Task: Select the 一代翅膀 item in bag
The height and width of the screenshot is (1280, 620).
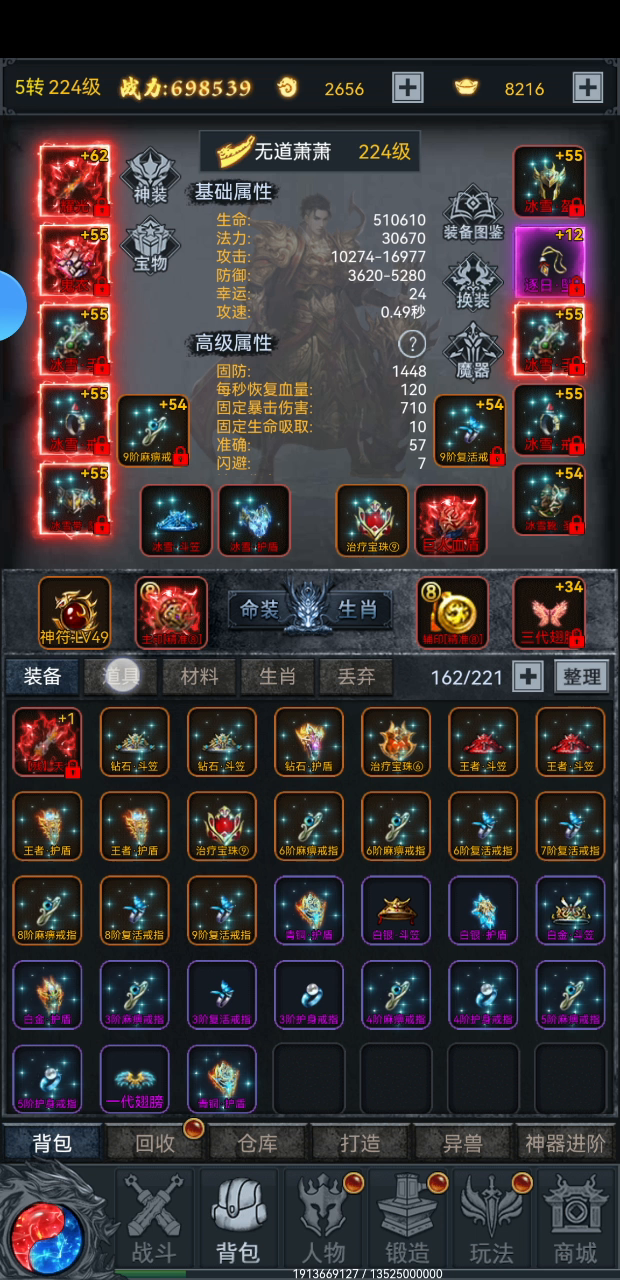Action: (135, 1080)
